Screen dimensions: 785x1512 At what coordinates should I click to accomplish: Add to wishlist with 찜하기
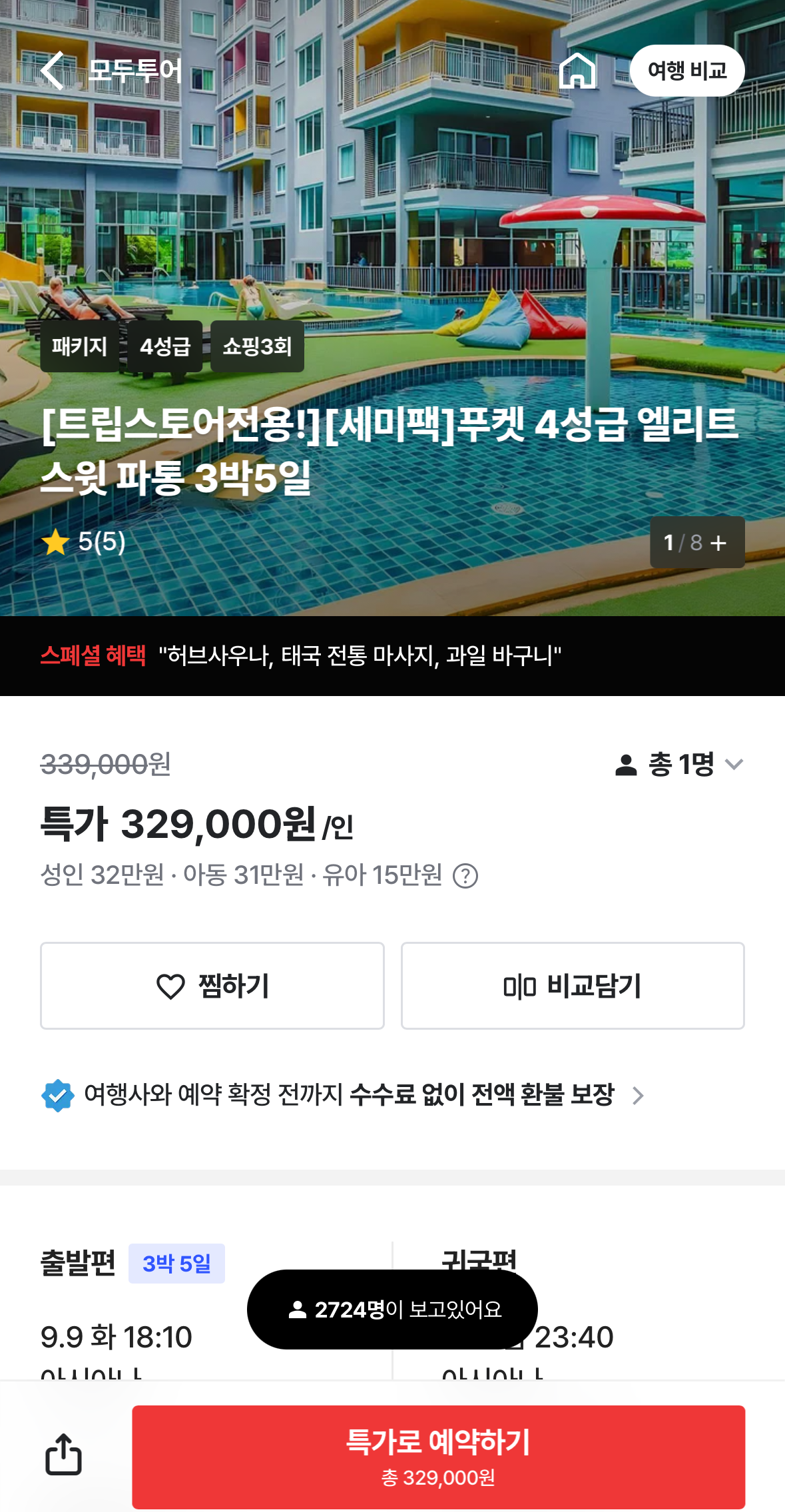pyautogui.click(x=212, y=986)
